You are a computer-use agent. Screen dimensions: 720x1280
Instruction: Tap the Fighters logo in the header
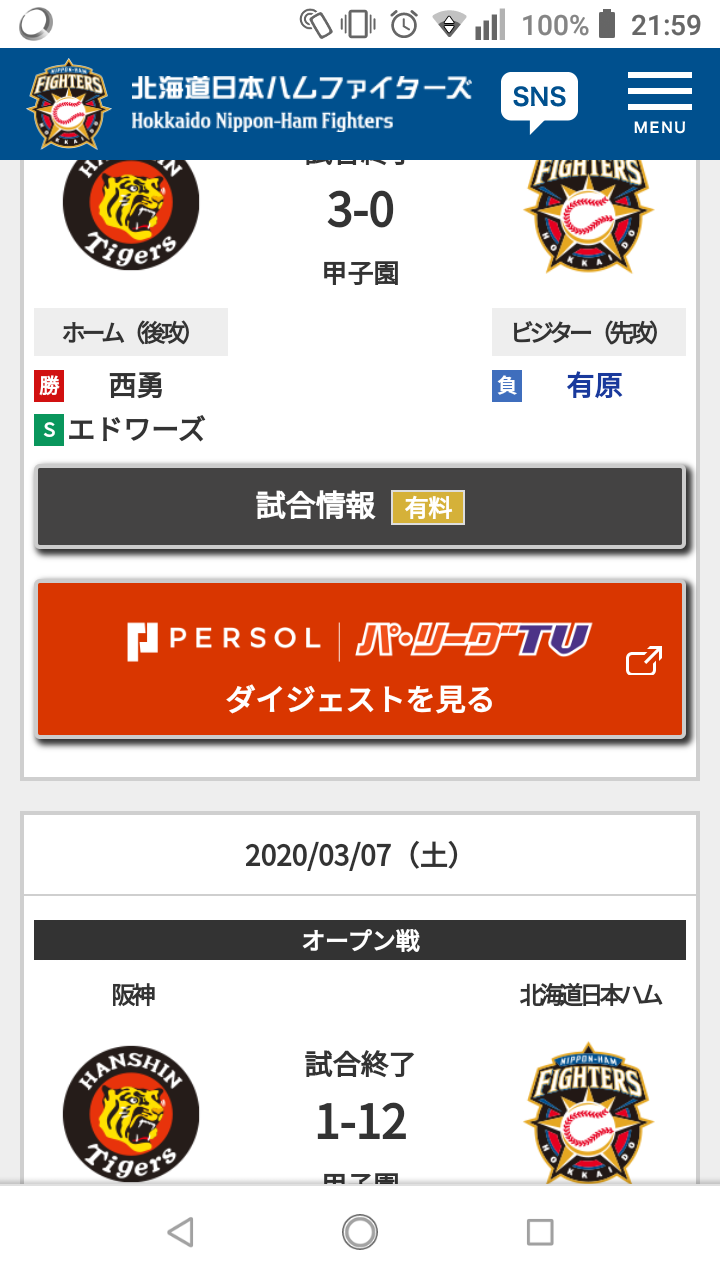pyautogui.click(x=67, y=104)
